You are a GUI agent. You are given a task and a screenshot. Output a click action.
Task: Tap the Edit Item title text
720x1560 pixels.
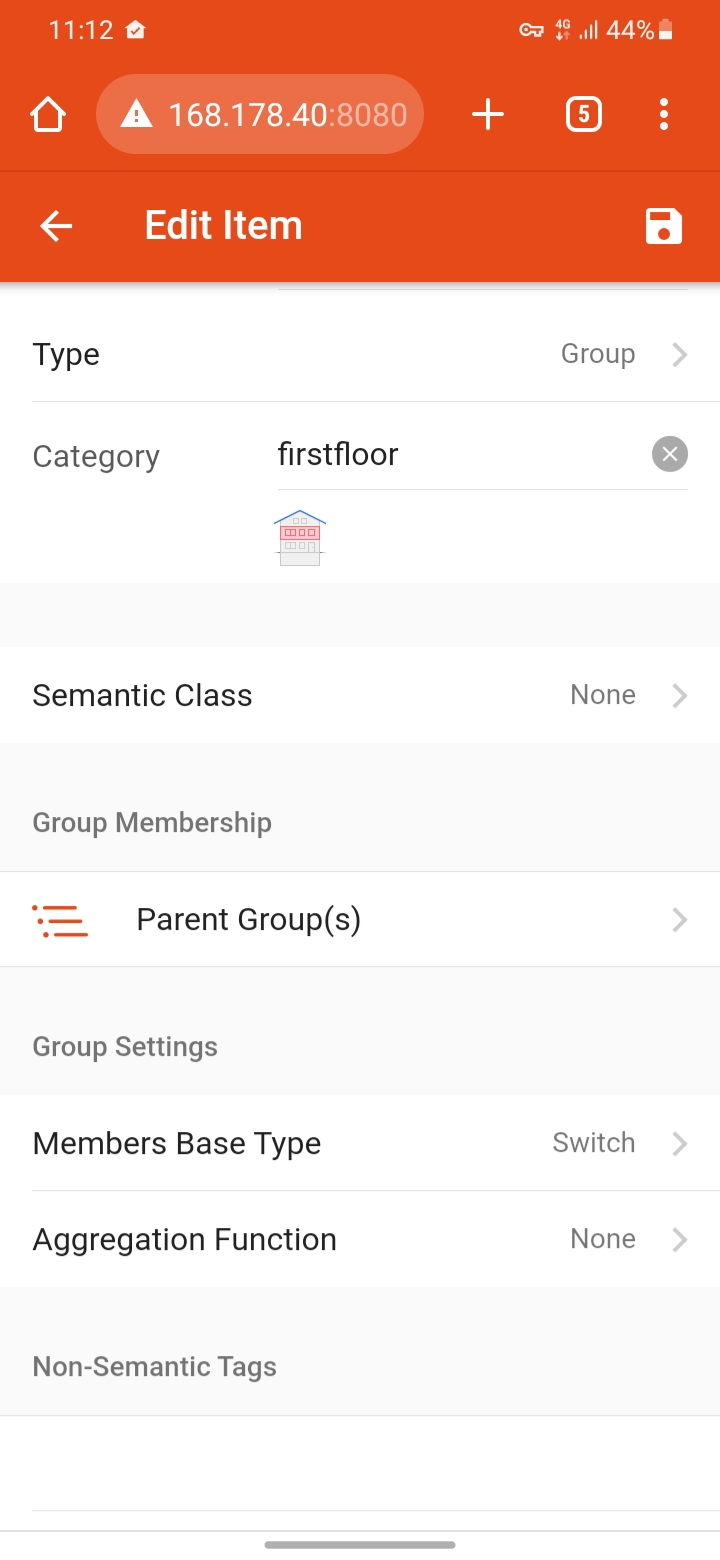click(223, 226)
